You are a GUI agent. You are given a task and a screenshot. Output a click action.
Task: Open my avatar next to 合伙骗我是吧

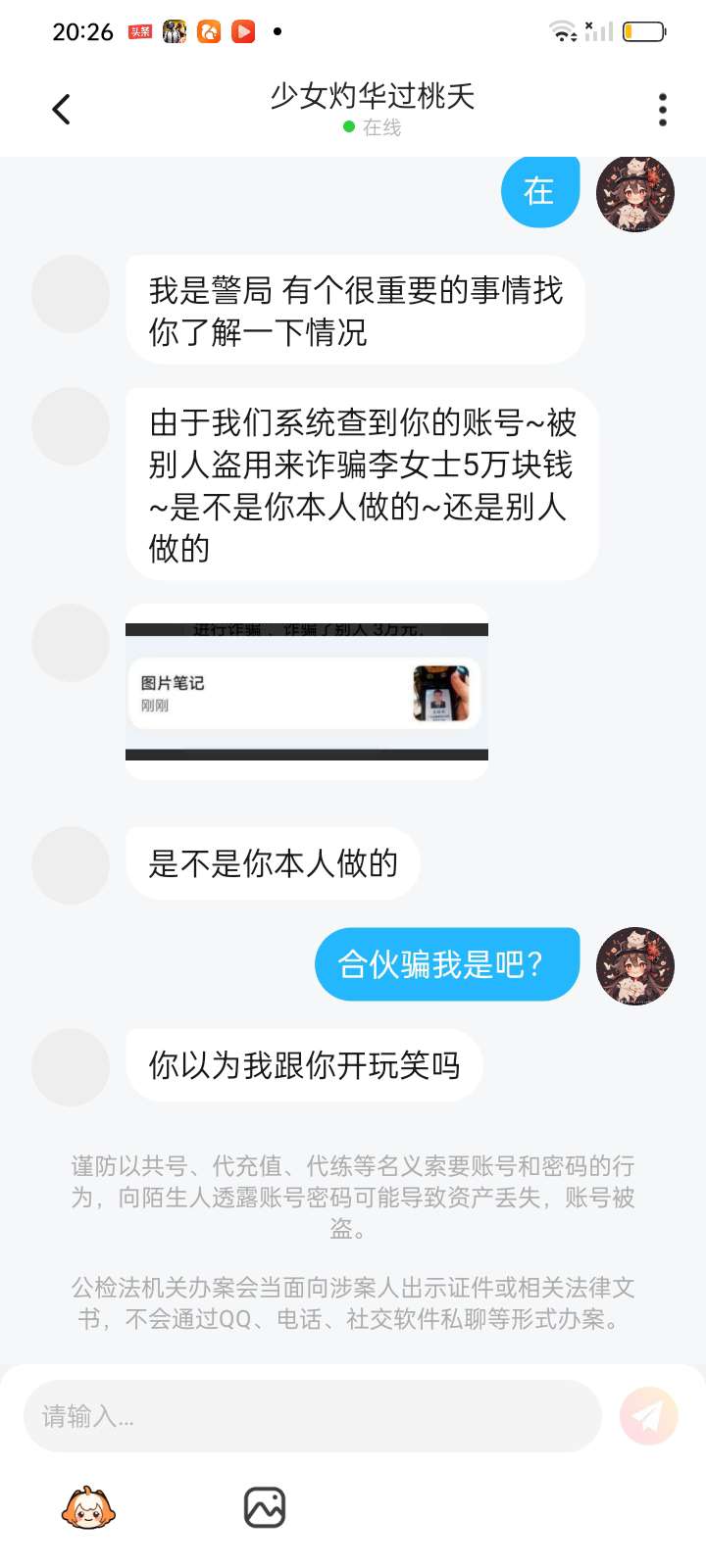[635, 966]
